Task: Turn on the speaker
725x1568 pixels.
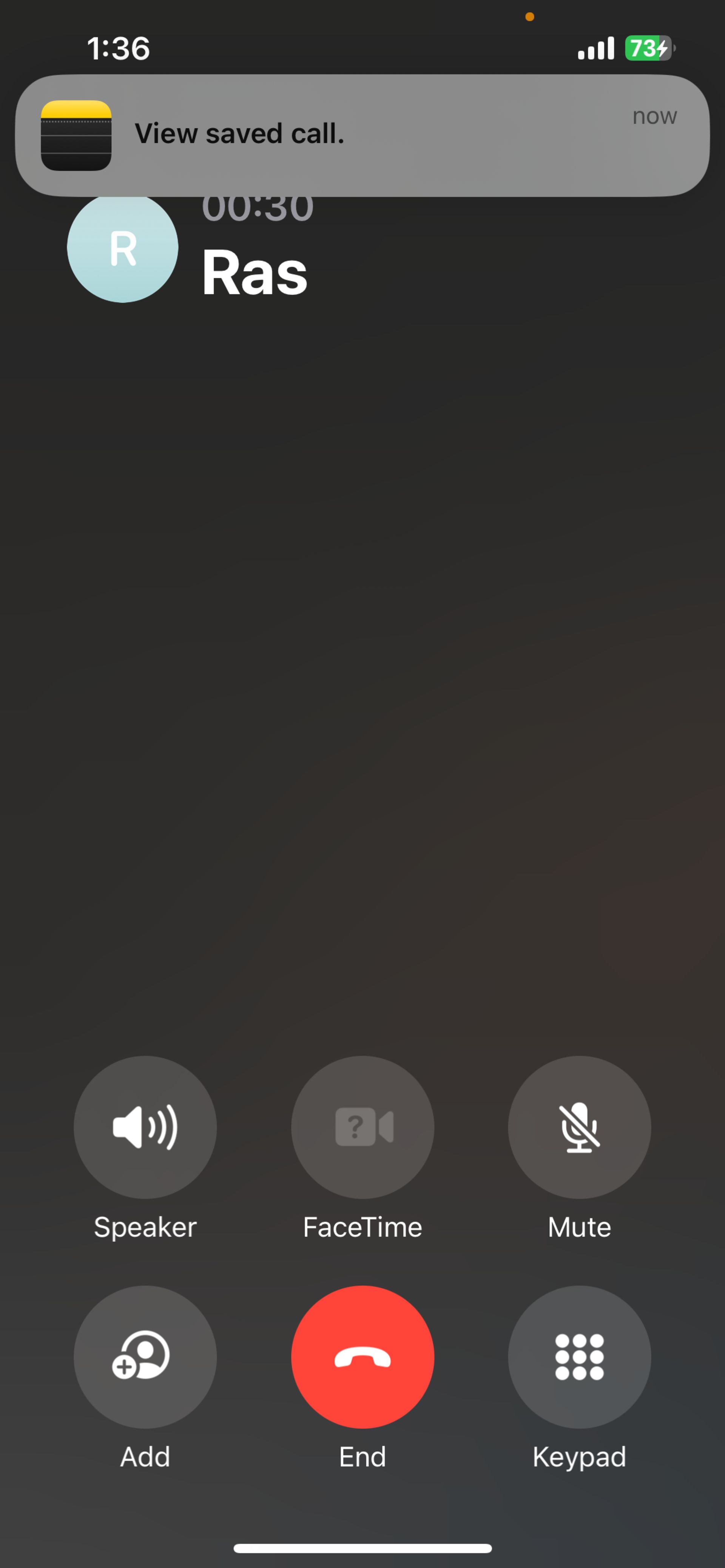Action: tap(145, 1127)
